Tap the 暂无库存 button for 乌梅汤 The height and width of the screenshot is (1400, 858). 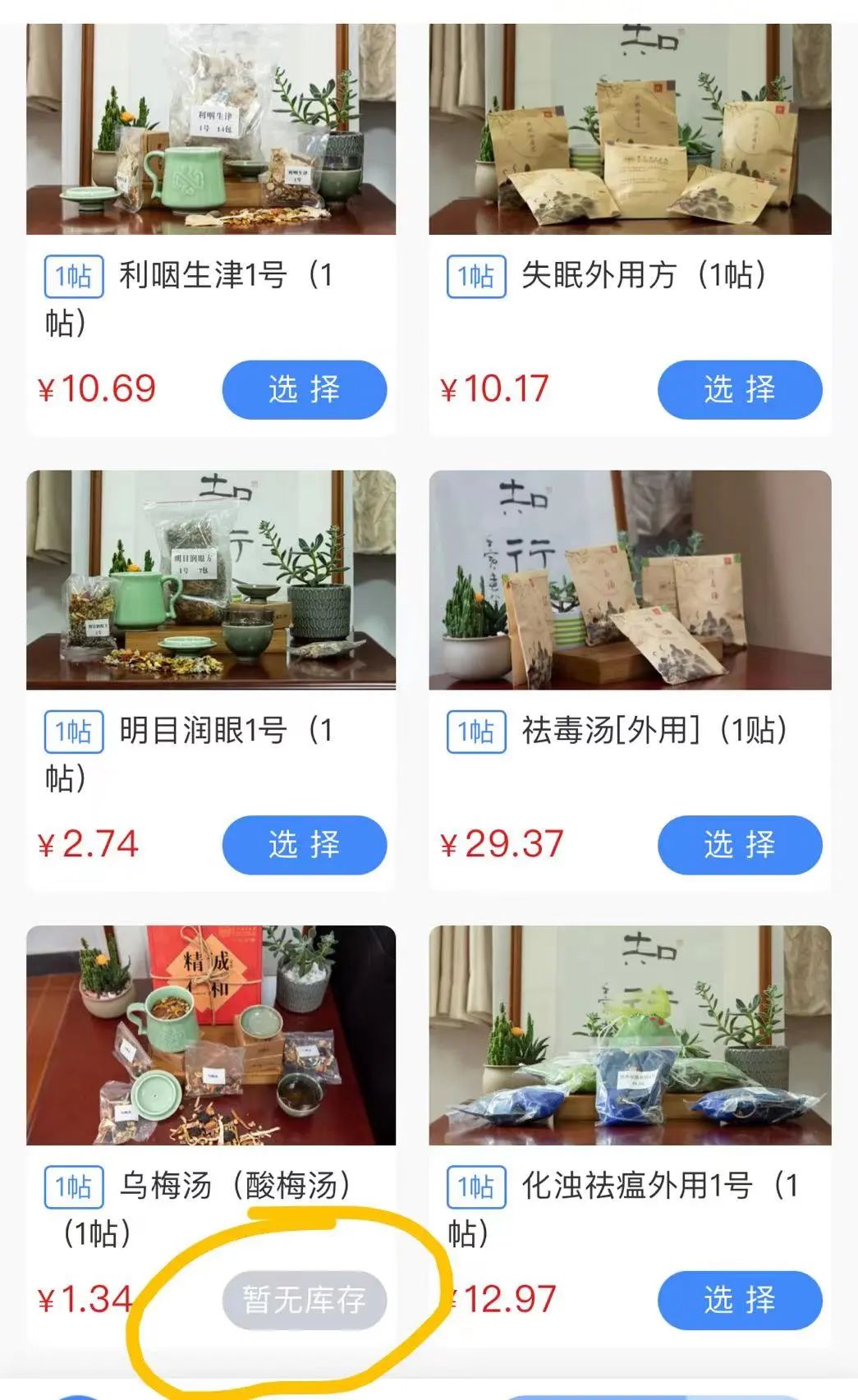[304, 1300]
